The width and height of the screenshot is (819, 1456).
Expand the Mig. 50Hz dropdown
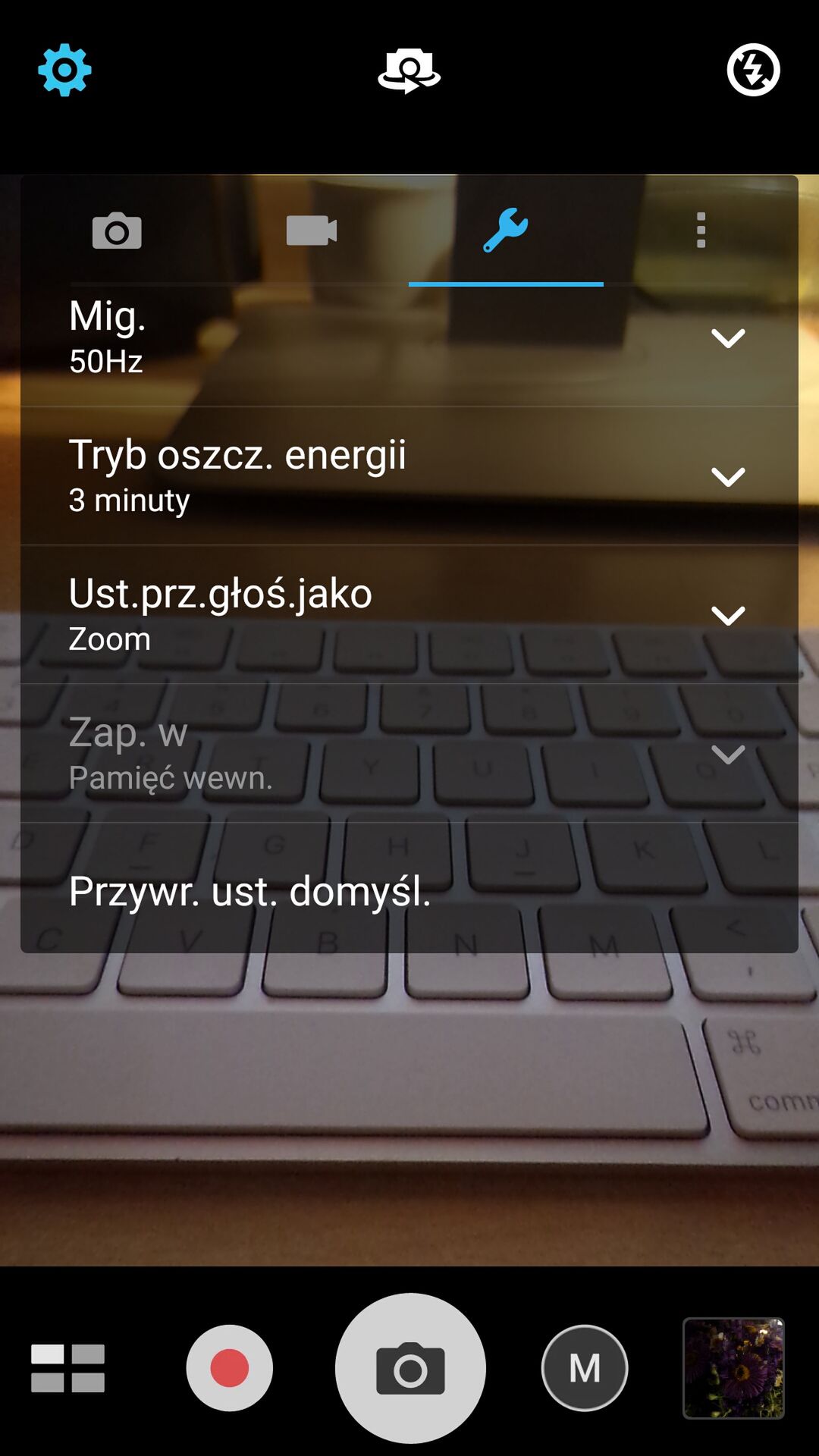(409, 338)
